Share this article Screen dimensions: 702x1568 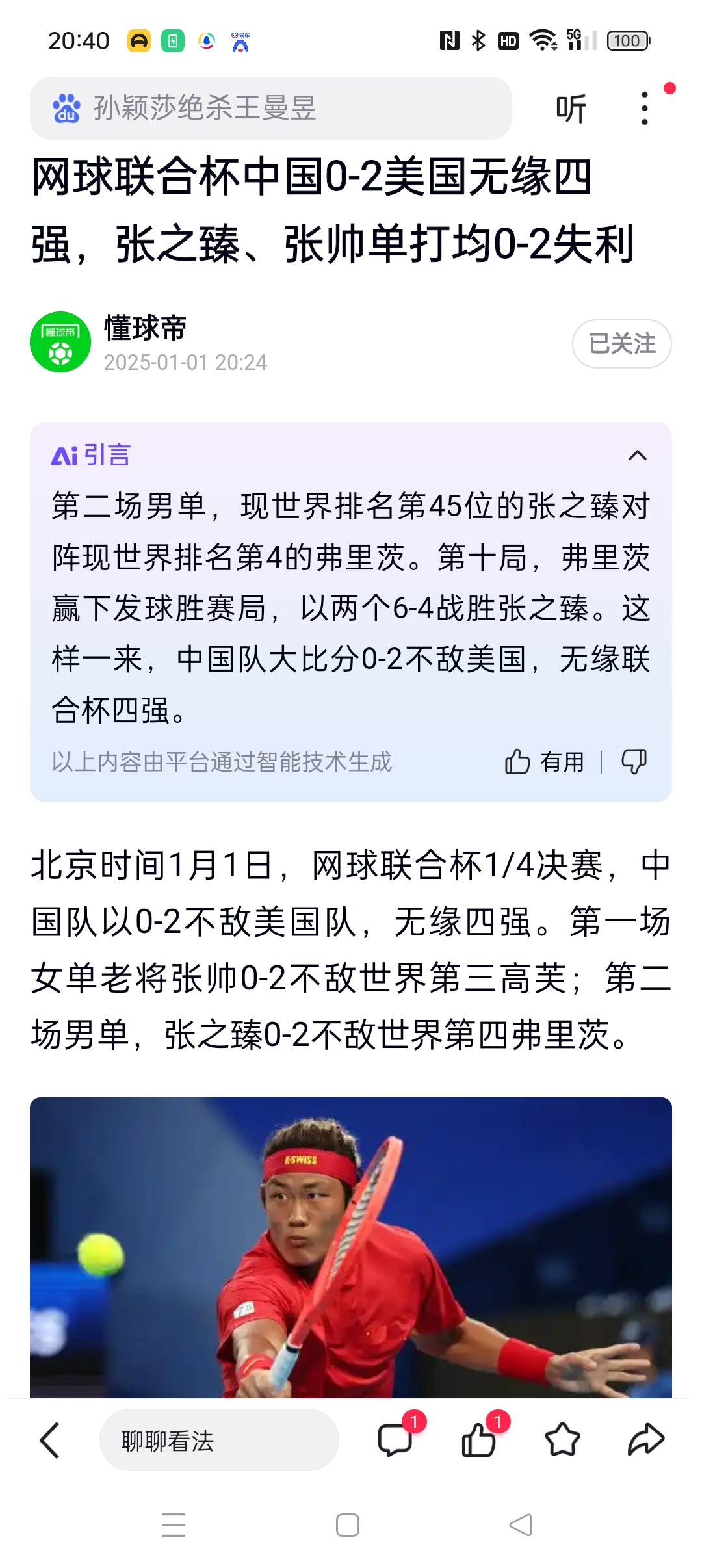645,1441
